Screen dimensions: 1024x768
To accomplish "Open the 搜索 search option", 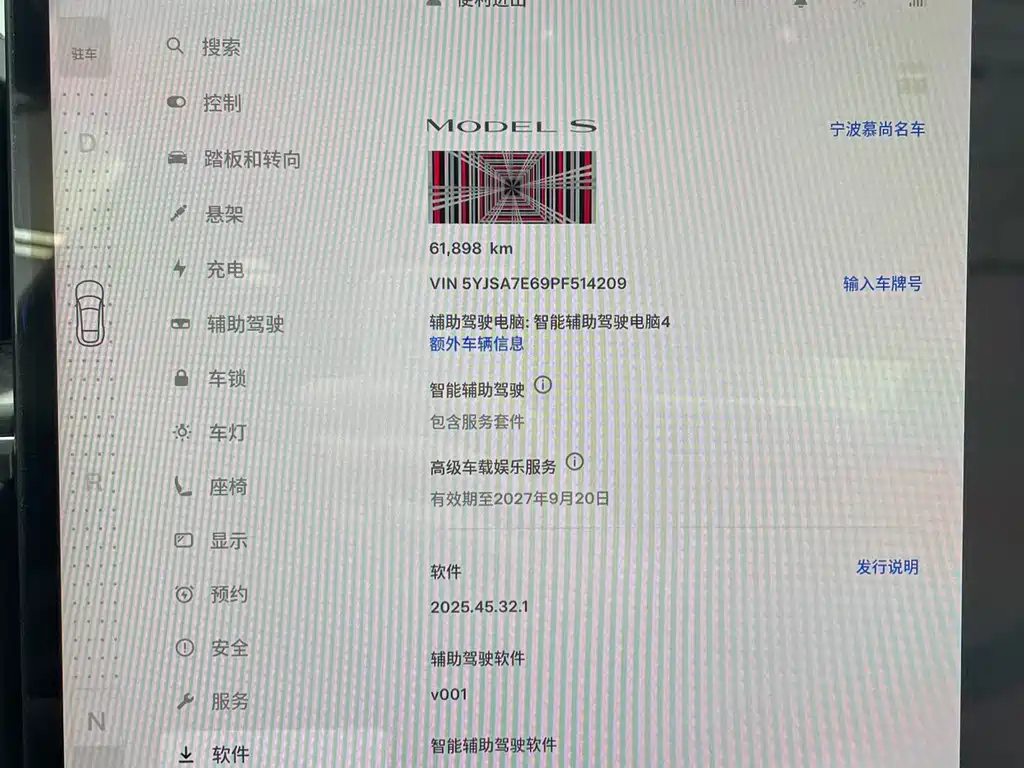I will [x=220, y=47].
